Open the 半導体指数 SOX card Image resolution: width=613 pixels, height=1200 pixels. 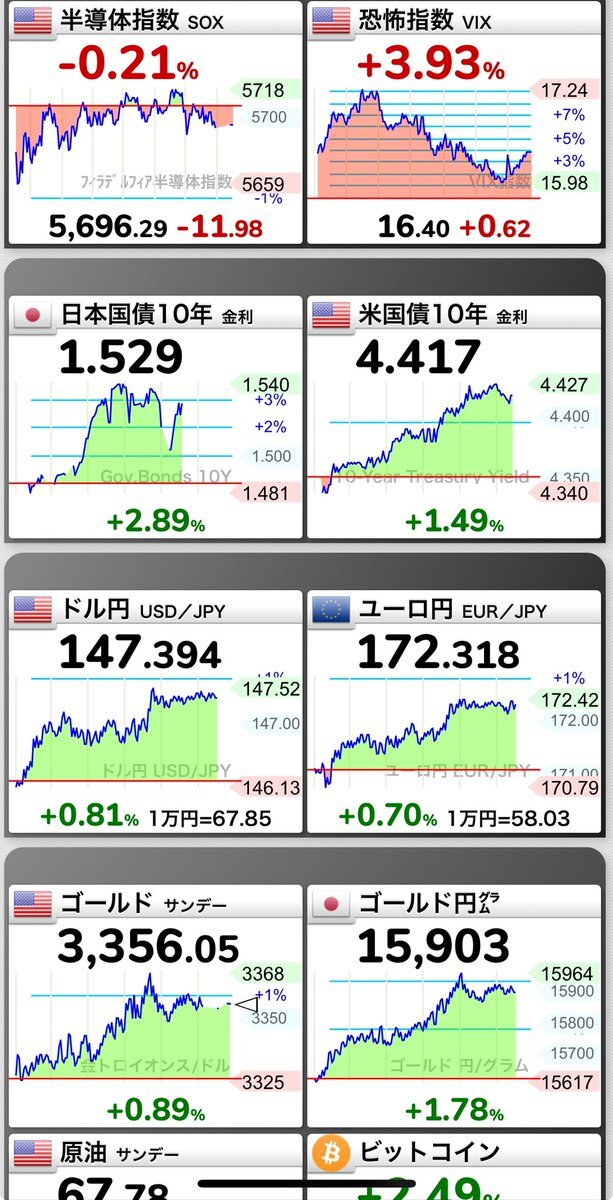click(x=155, y=123)
